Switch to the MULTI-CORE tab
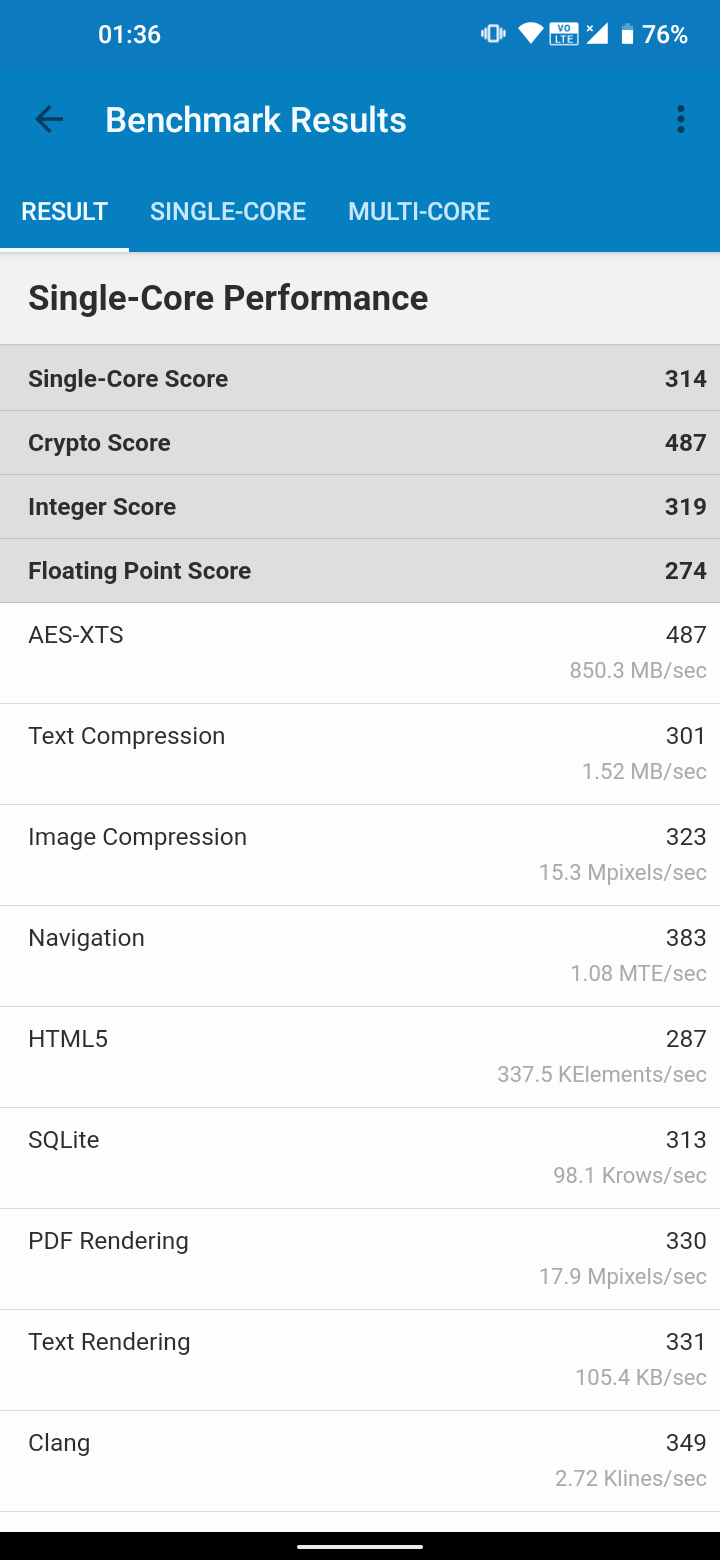 [419, 212]
